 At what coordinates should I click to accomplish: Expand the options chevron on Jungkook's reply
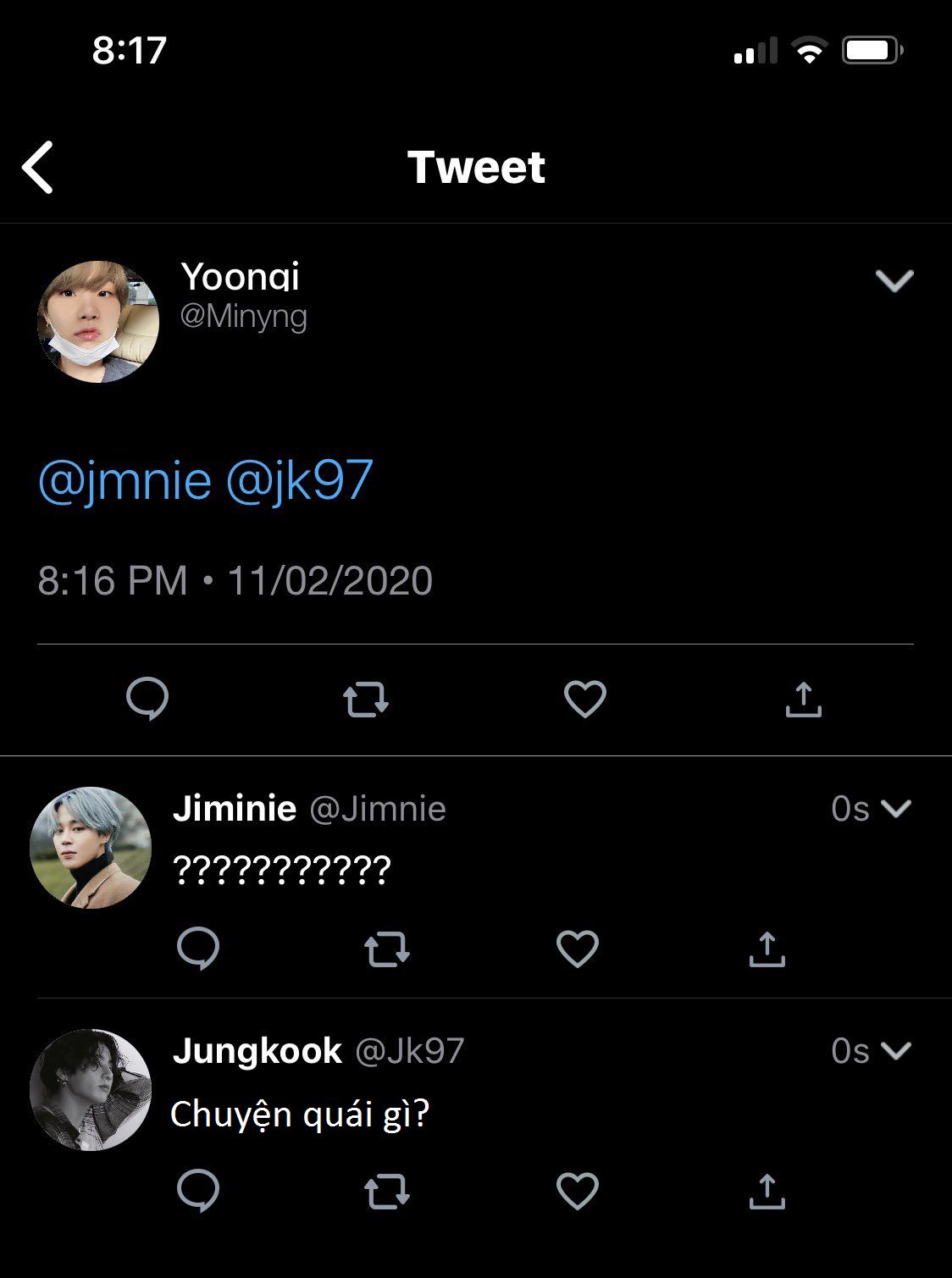(x=896, y=1051)
